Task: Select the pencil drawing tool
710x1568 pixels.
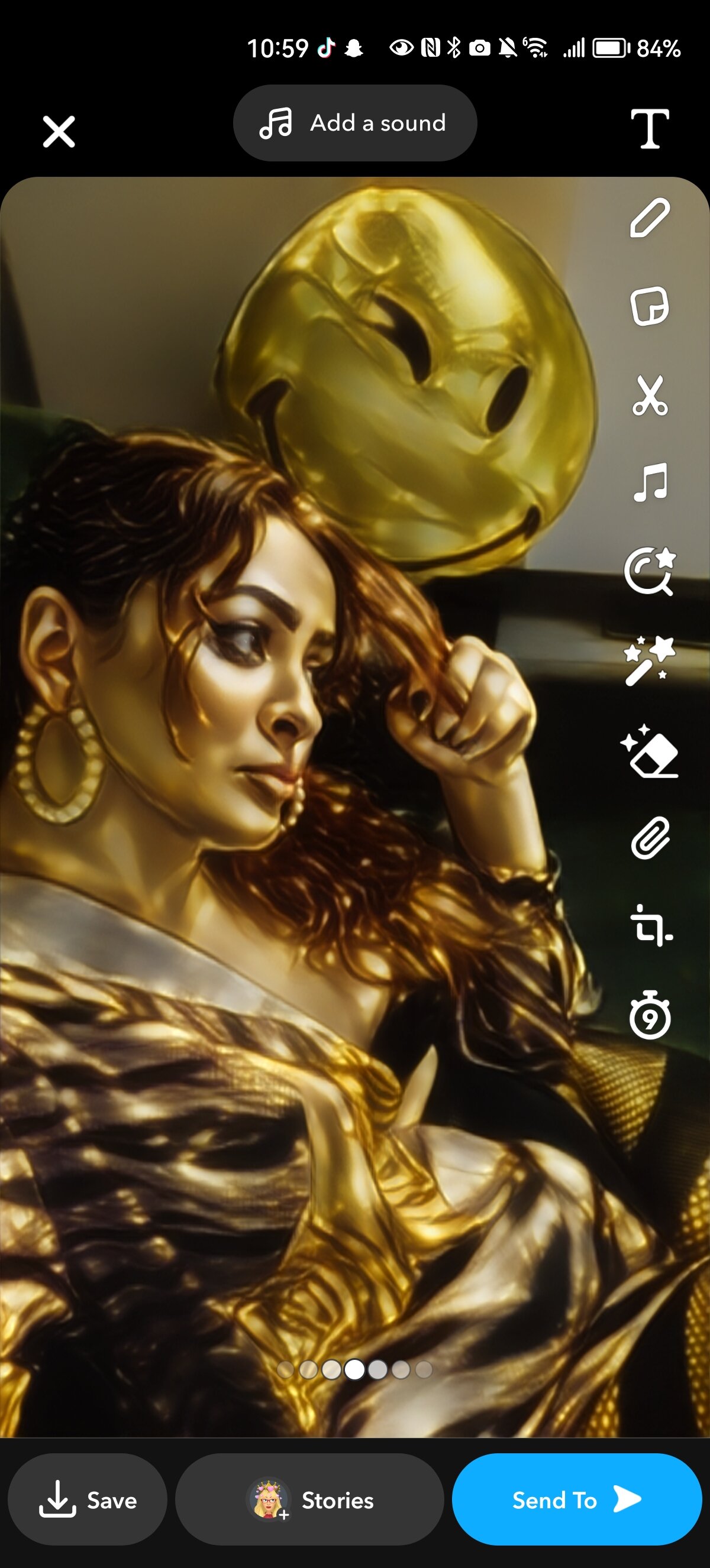Action: click(650, 218)
